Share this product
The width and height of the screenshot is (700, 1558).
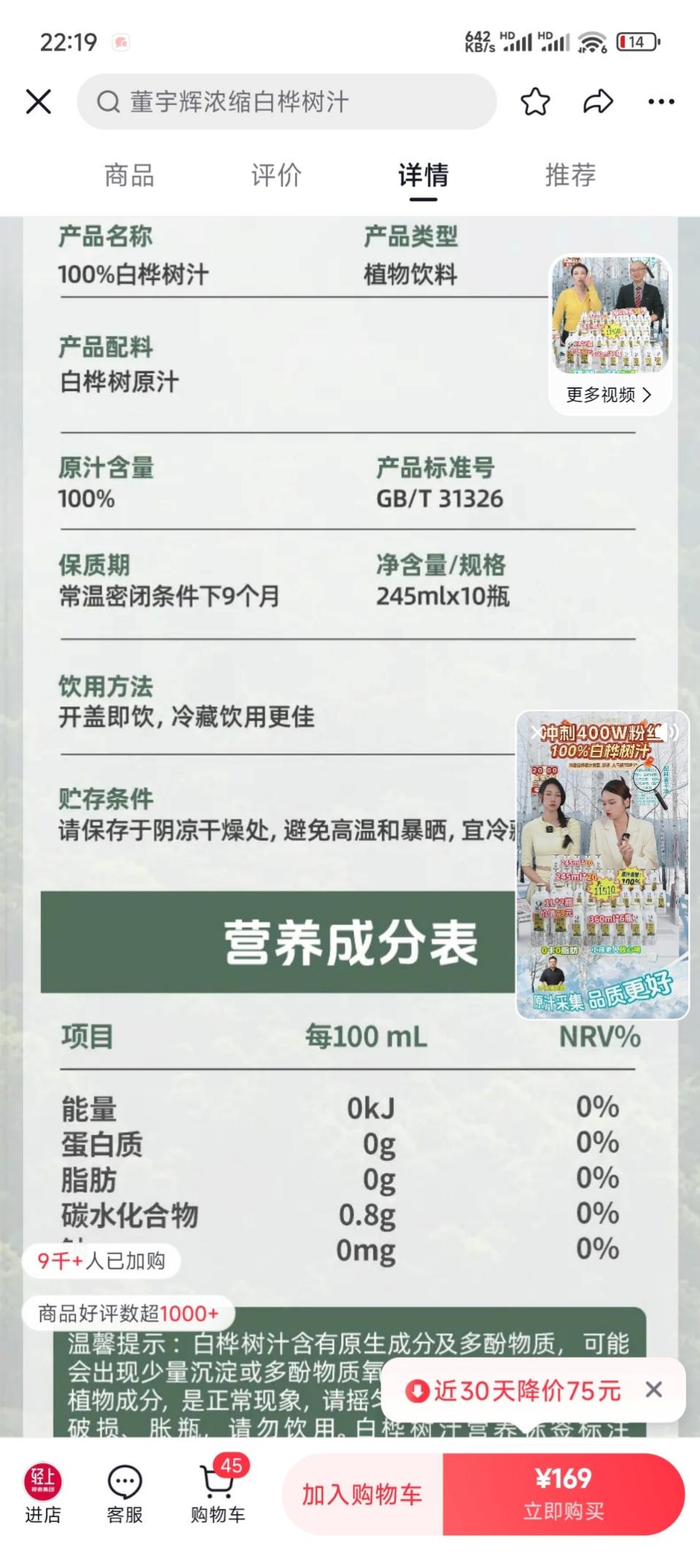pyautogui.click(x=598, y=102)
